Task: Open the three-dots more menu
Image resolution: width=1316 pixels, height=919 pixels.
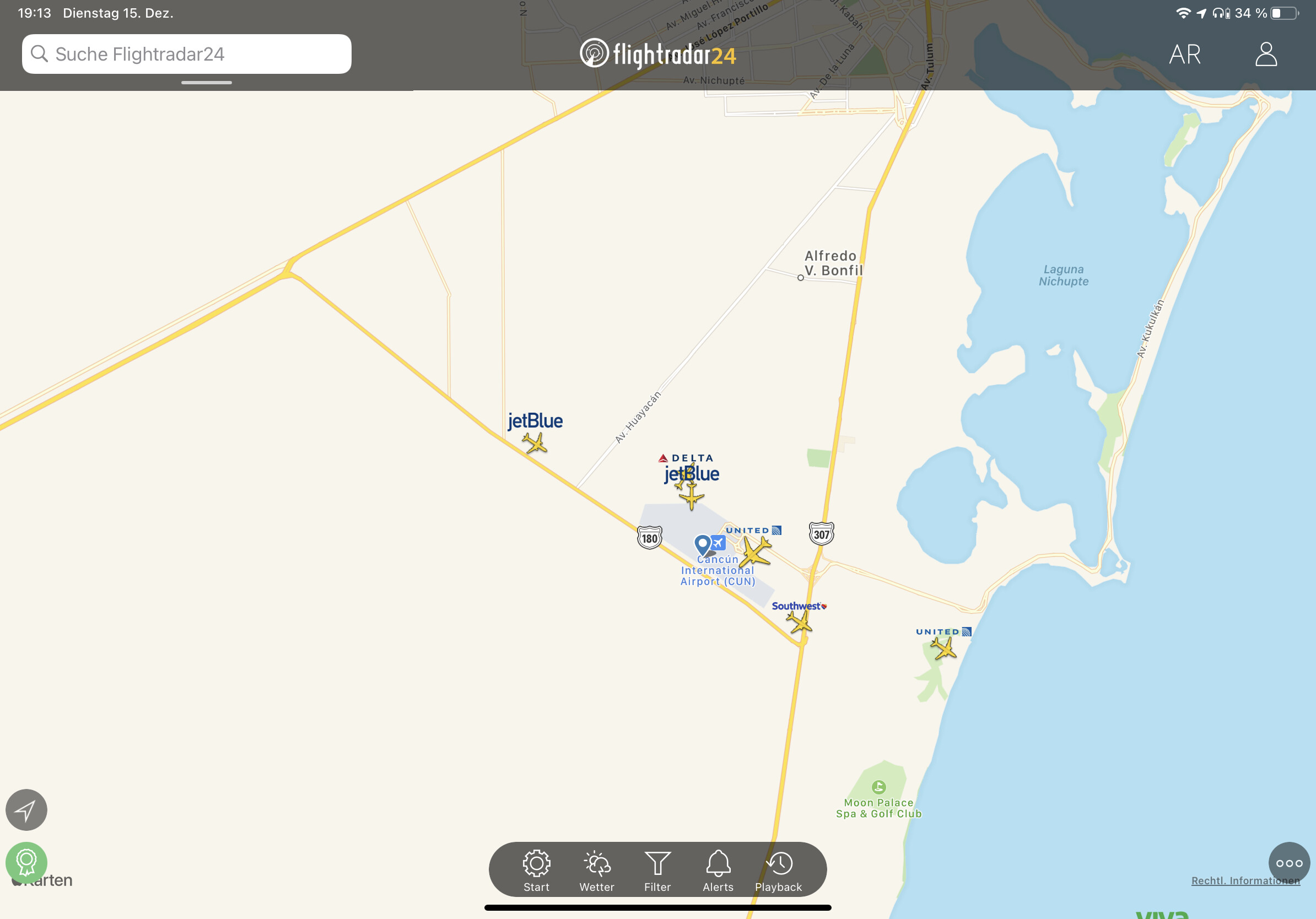Action: [x=1289, y=863]
